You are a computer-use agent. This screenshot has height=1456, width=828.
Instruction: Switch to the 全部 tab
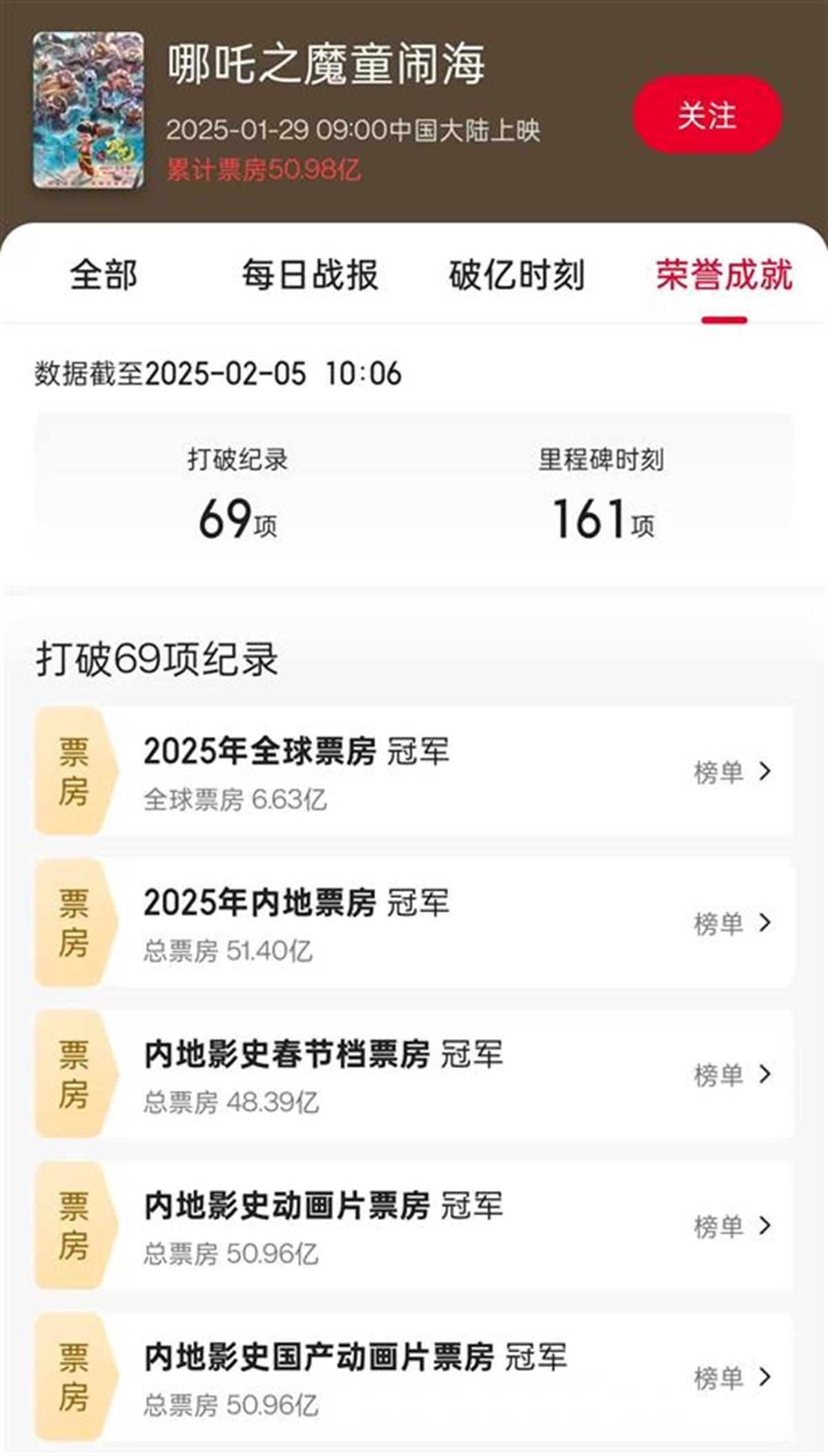(103, 275)
